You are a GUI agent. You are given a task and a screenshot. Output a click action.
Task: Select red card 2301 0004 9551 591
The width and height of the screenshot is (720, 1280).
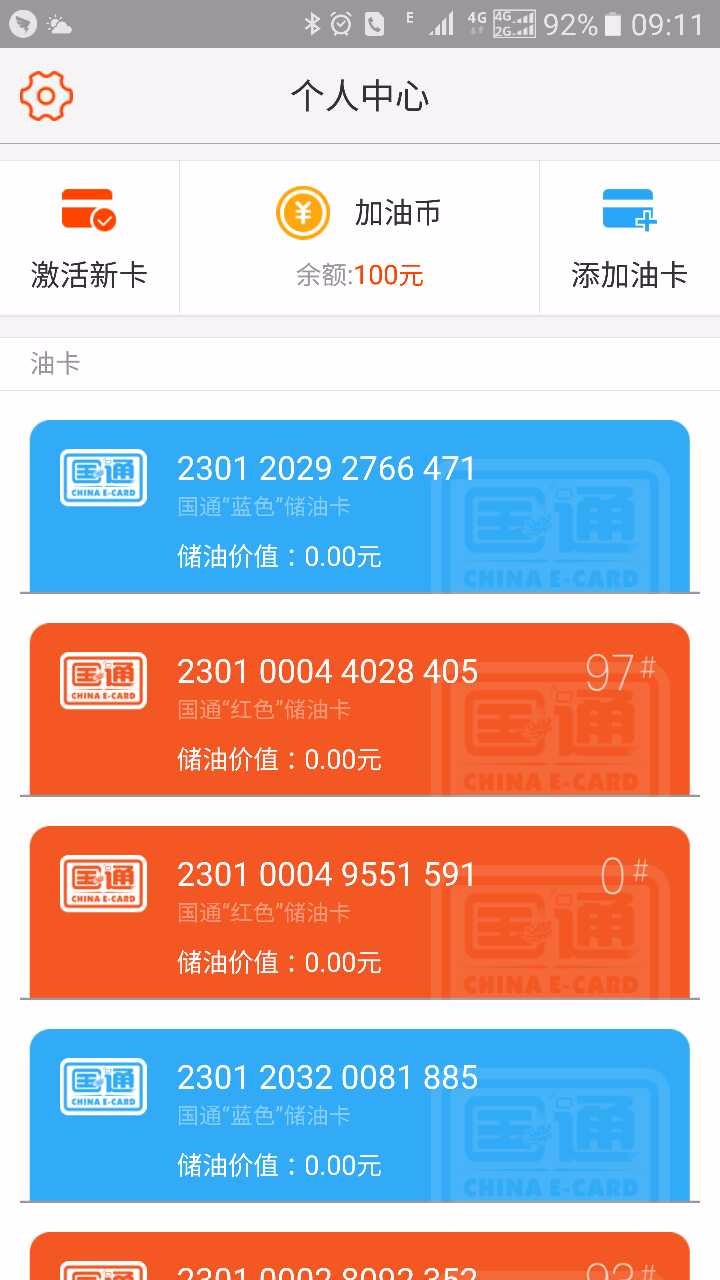click(x=360, y=912)
